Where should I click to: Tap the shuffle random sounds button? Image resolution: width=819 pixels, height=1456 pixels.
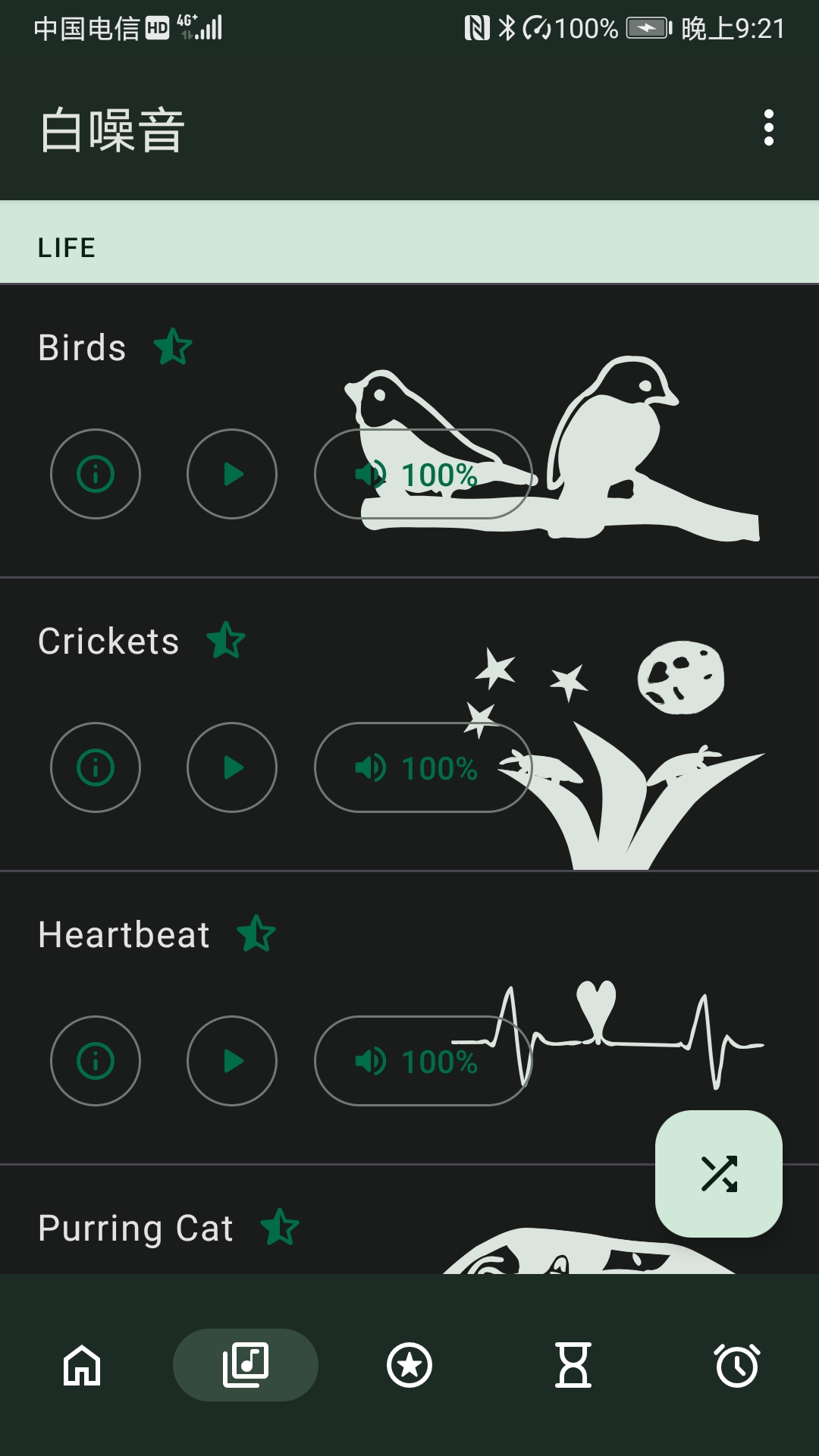coord(719,1174)
